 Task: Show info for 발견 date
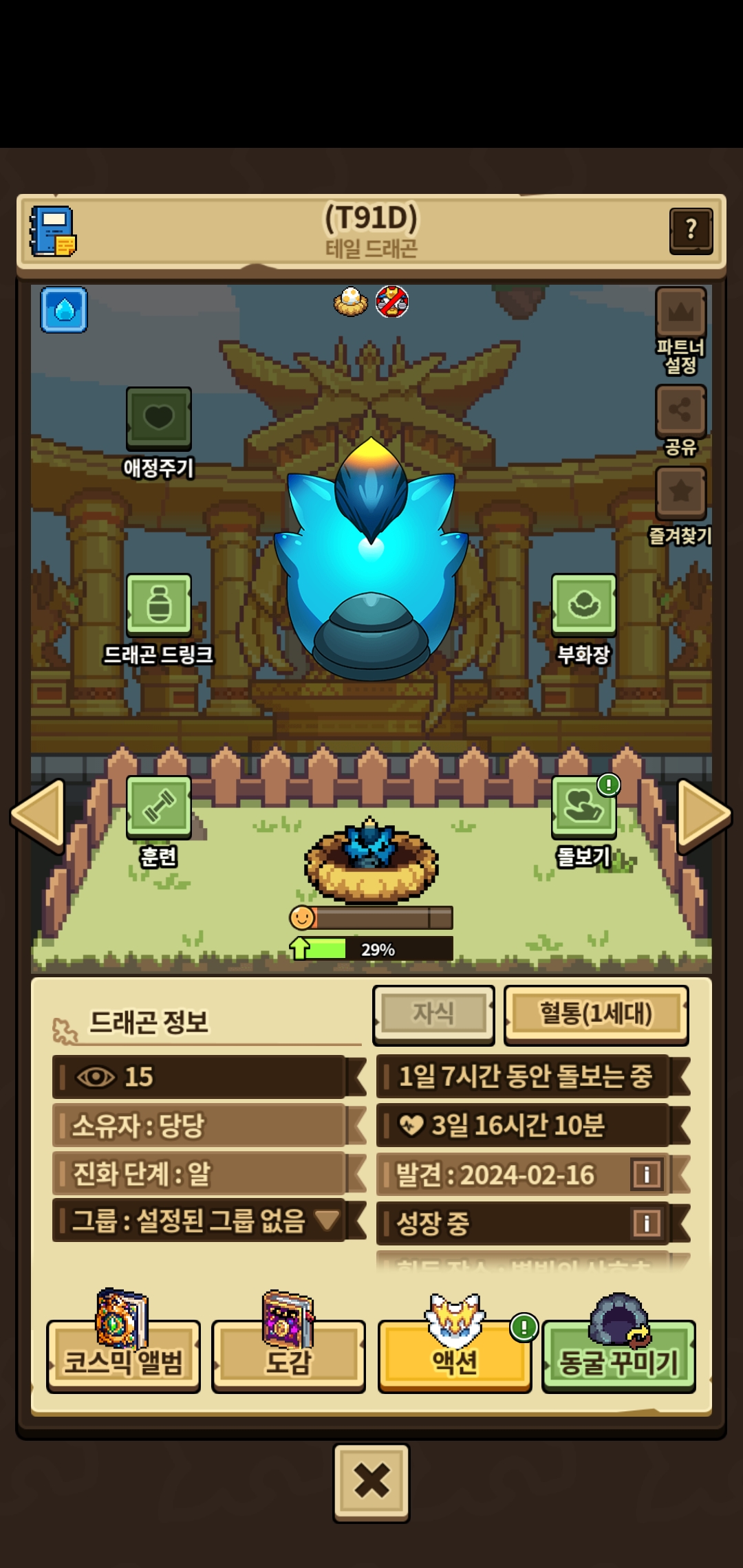coord(646,1174)
